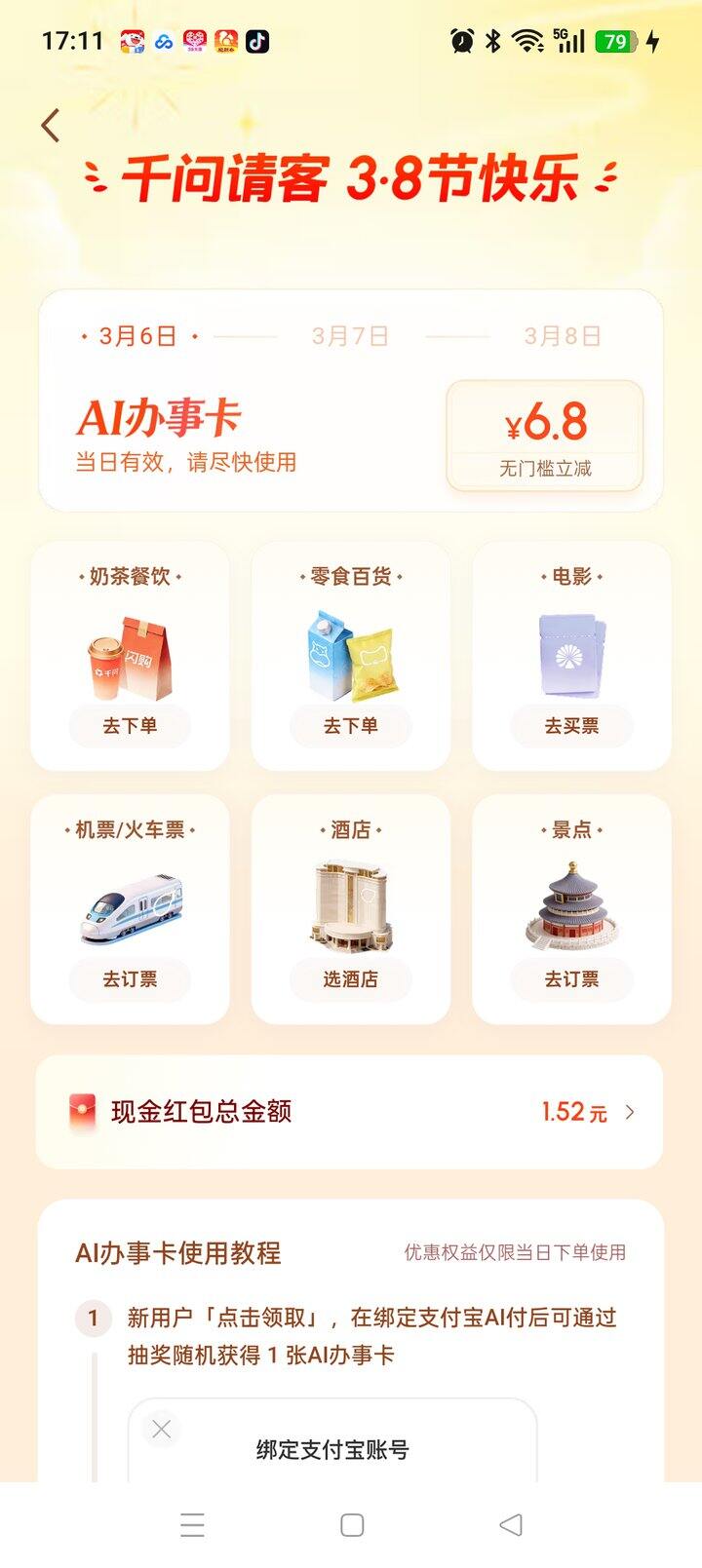This screenshot has width=702, height=1568.
Task: Go to the system home screen
Action: click(352, 1525)
